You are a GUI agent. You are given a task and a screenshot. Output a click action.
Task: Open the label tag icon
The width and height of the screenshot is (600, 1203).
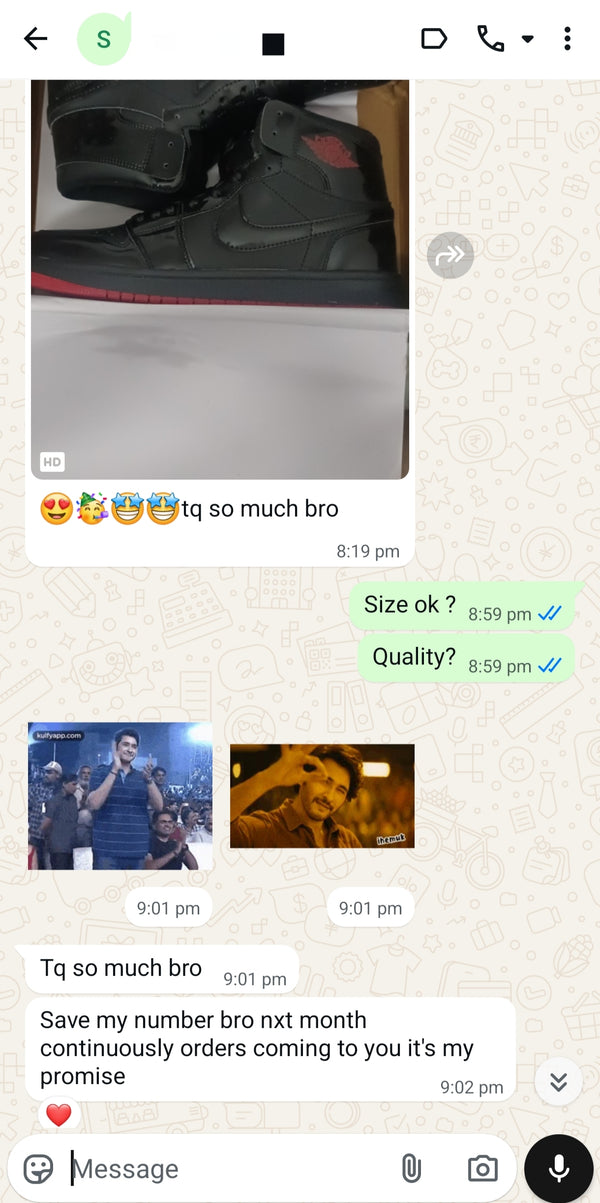[x=433, y=39]
